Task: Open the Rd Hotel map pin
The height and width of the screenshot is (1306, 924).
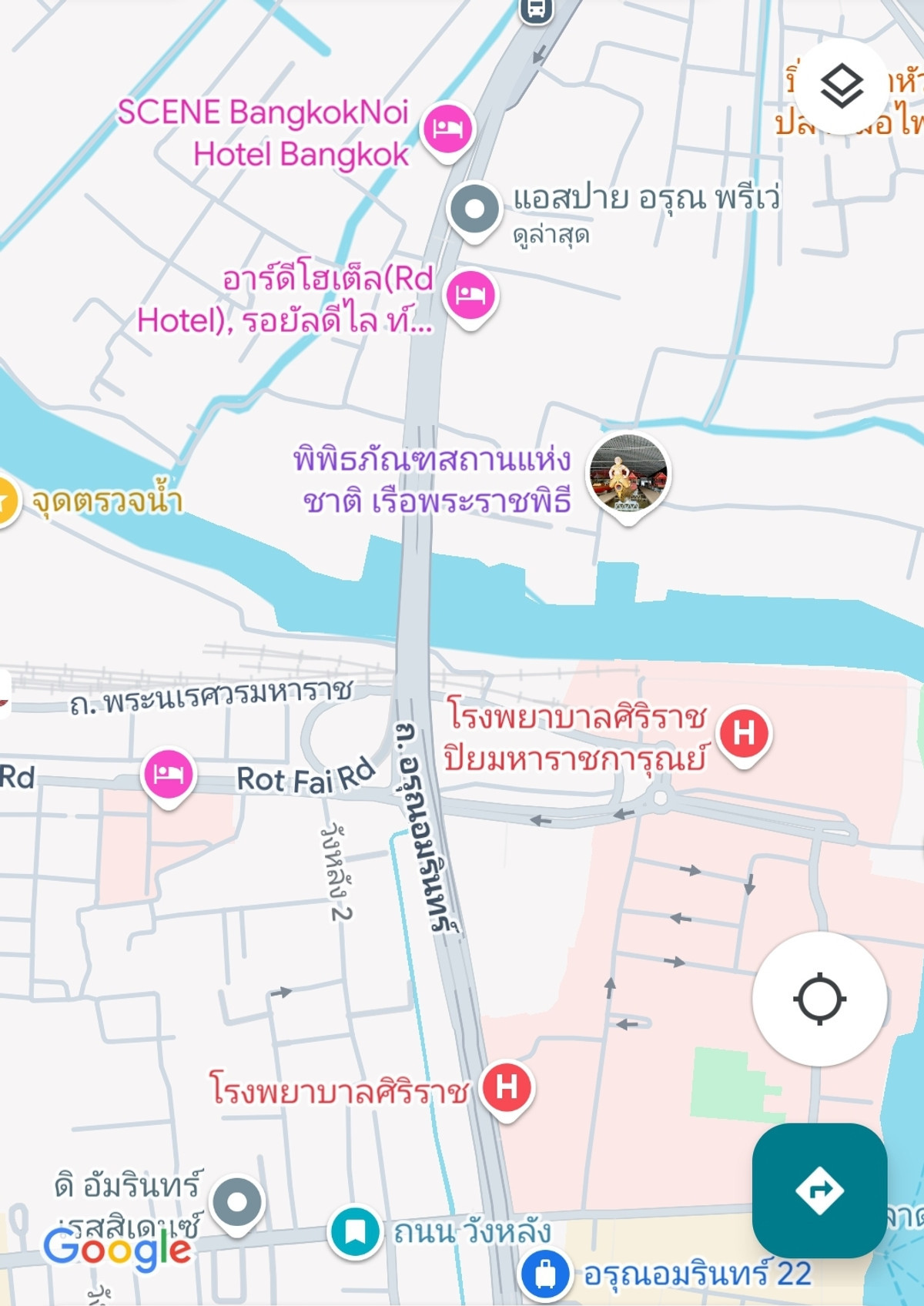Action: (x=470, y=296)
